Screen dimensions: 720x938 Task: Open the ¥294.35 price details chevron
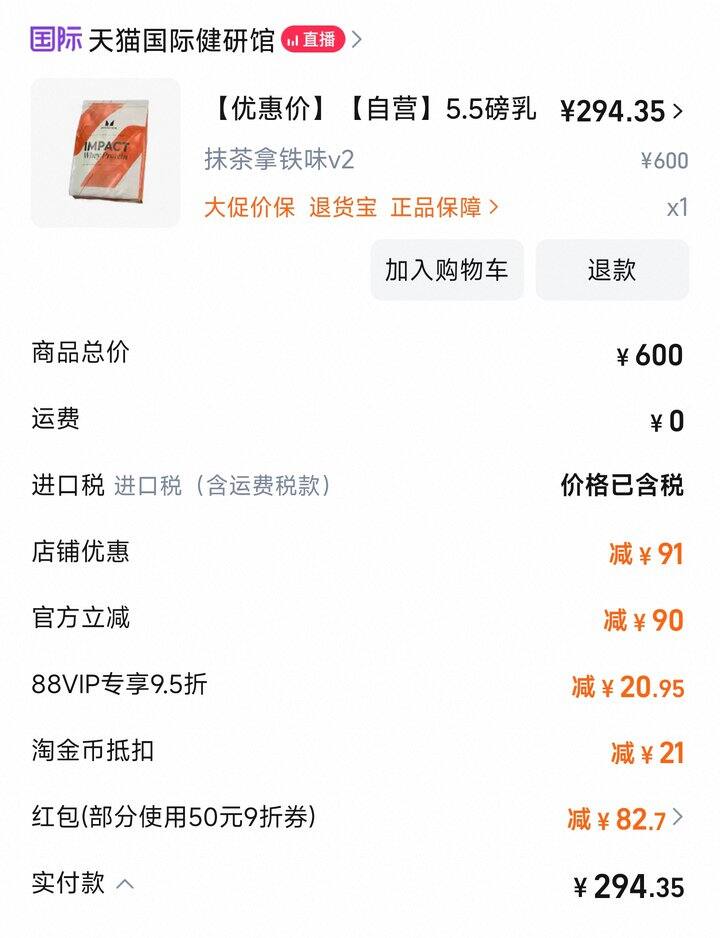(678, 111)
